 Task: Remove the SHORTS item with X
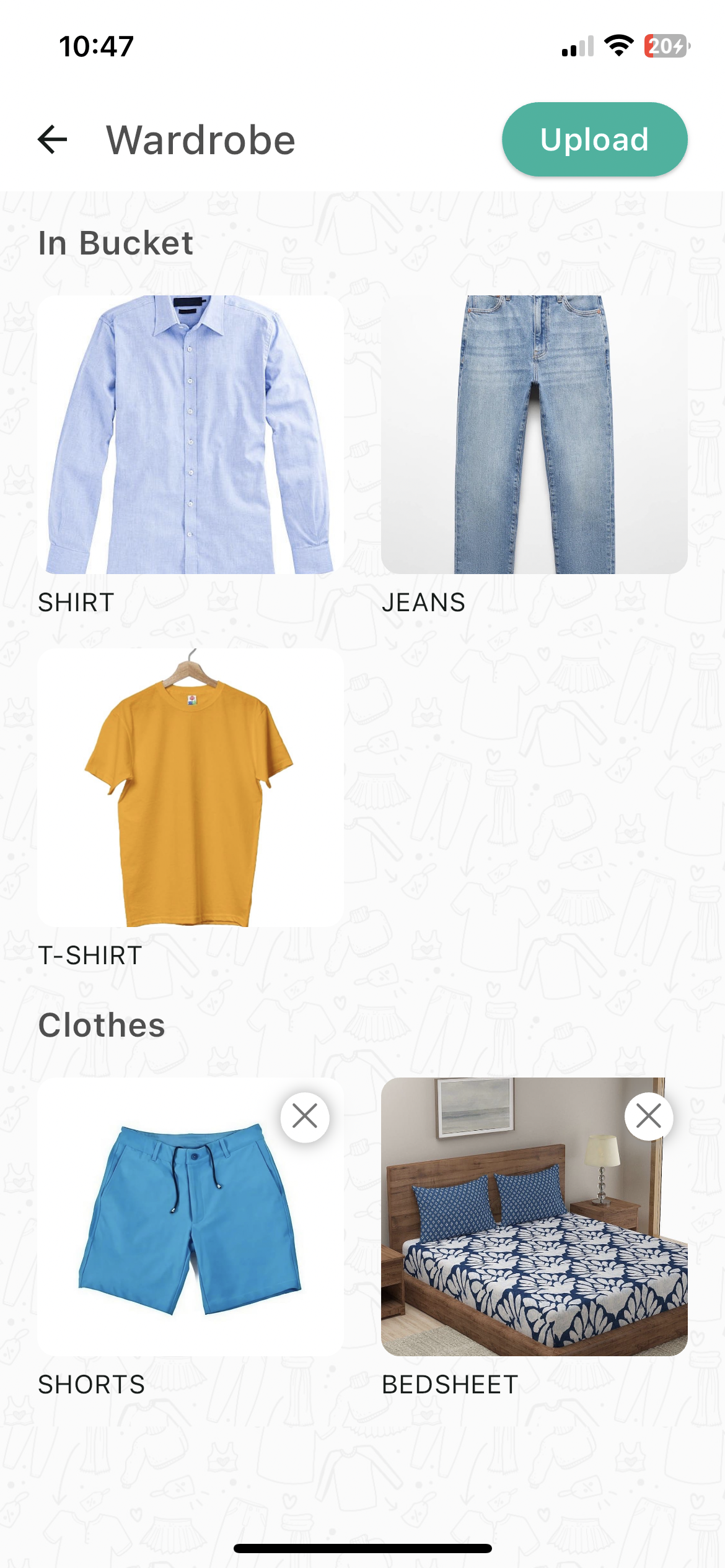coord(305,1117)
